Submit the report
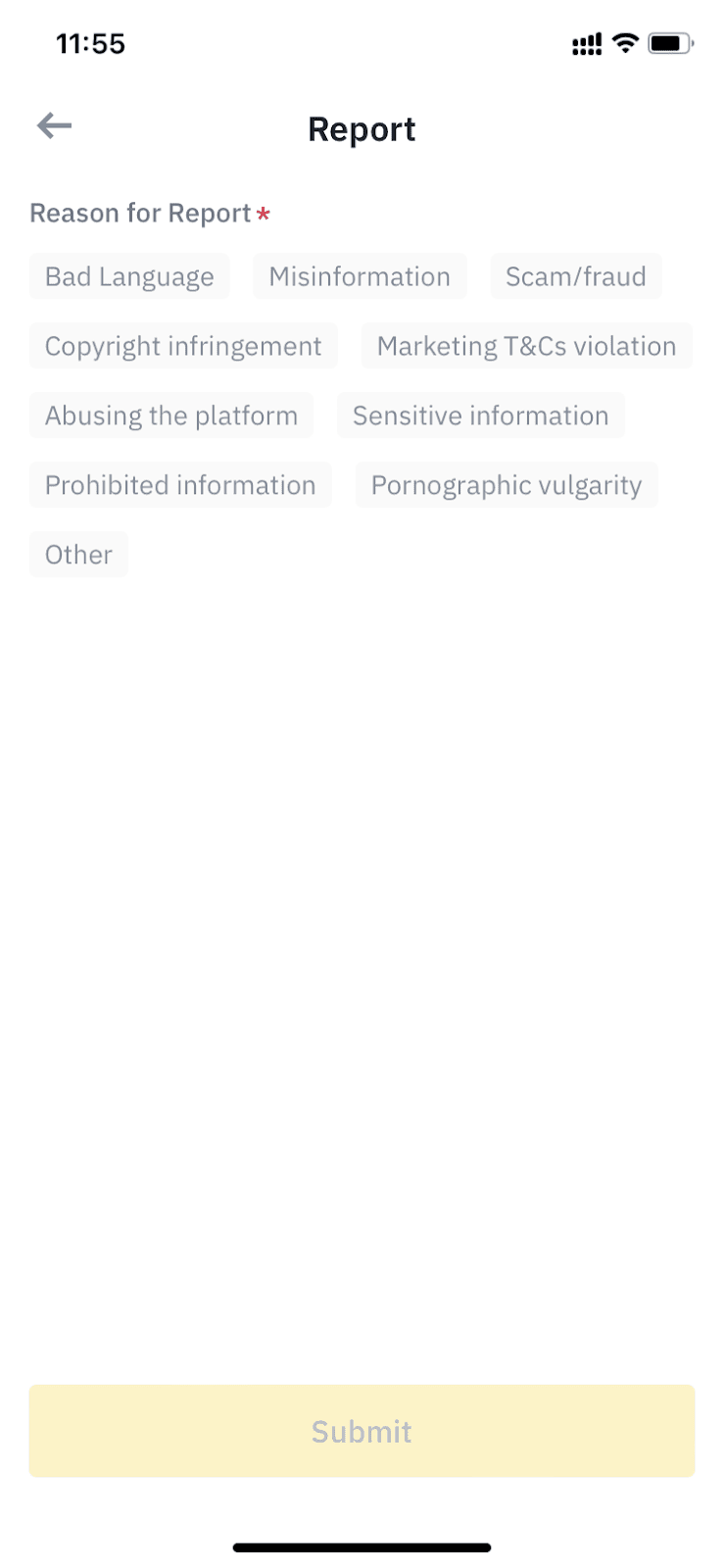Viewport: 724px width, 1568px height. click(362, 1431)
